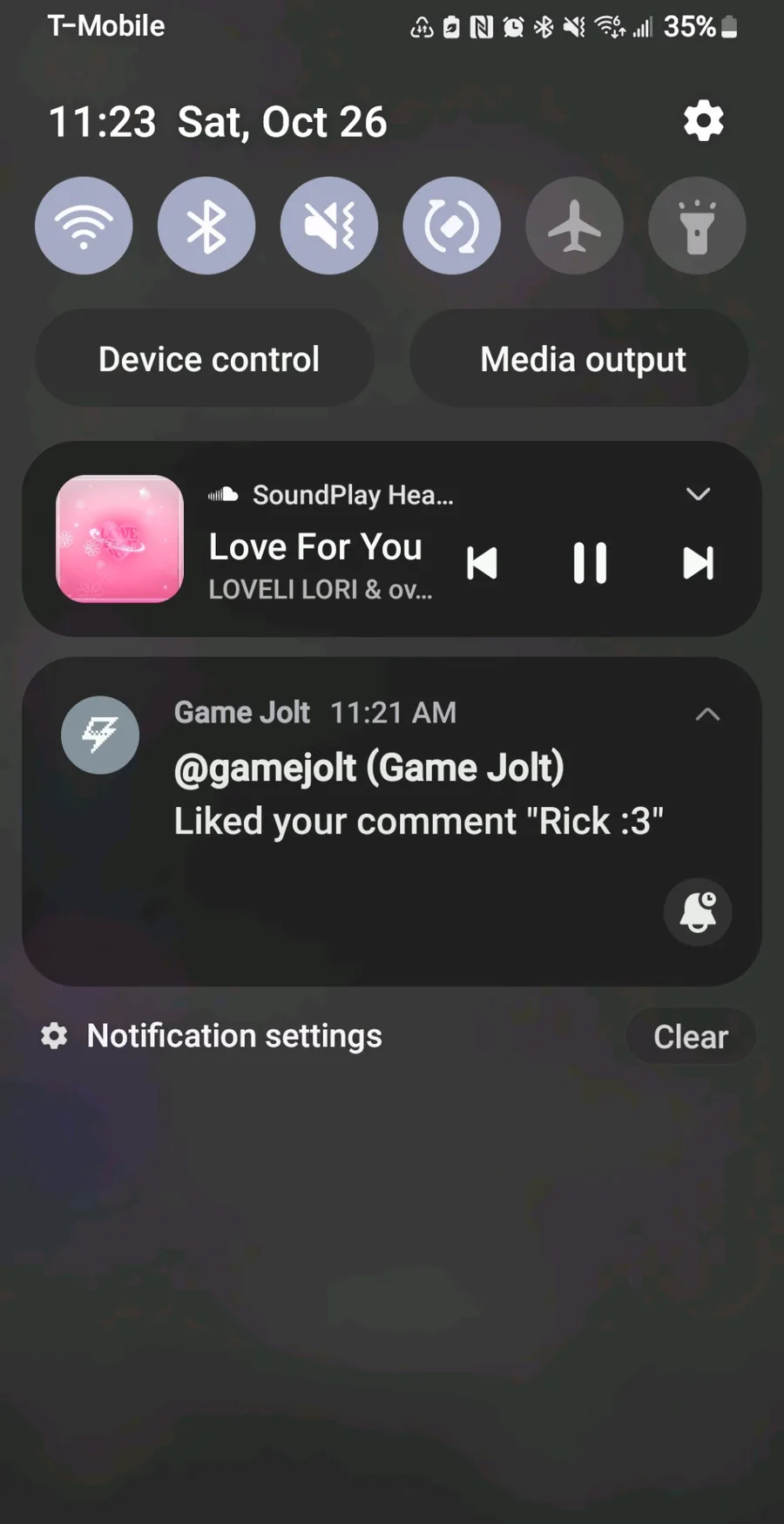Skip to the next track
The height and width of the screenshot is (1524, 784).
[698, 563]
